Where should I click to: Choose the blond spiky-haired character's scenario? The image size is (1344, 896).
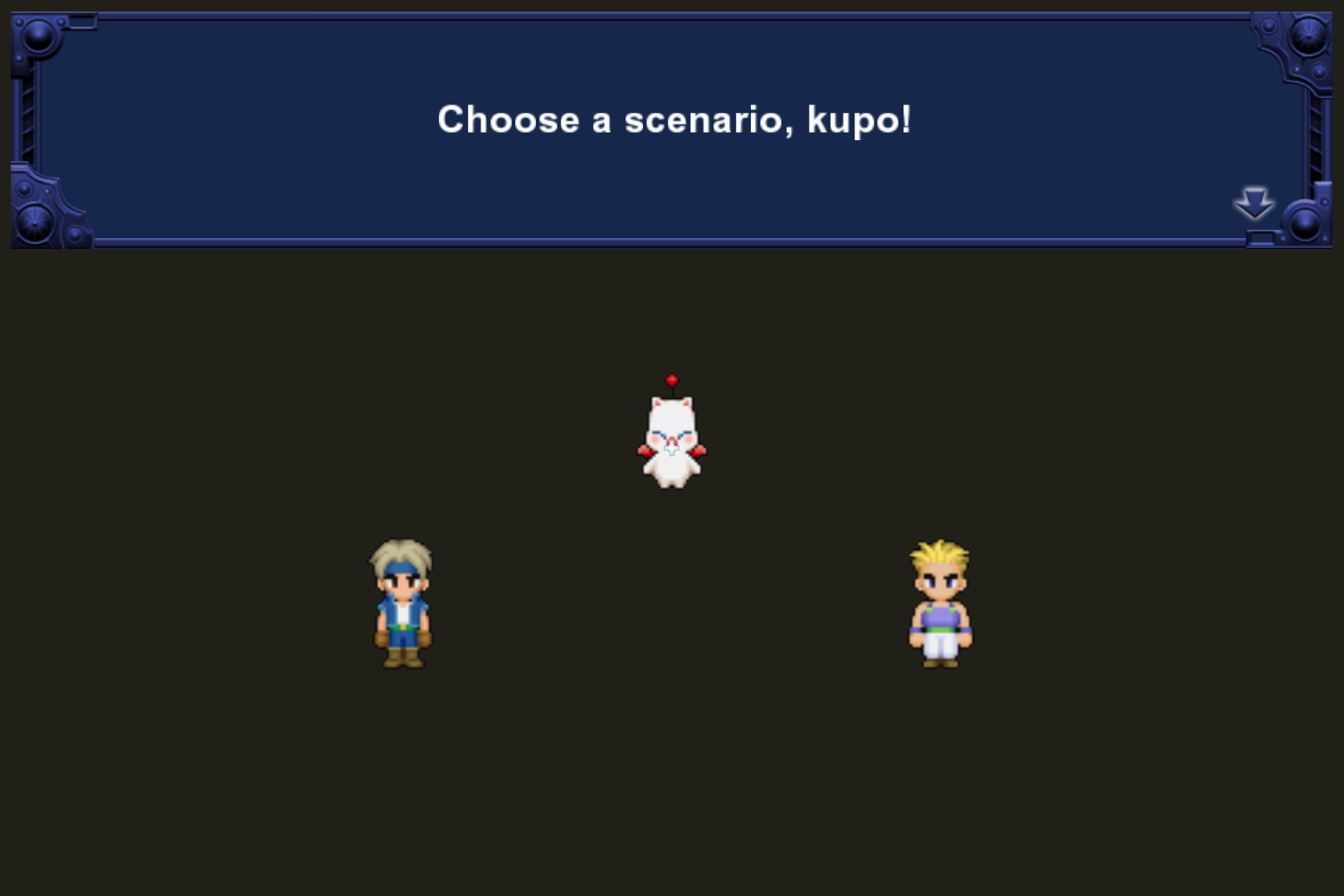(x=940, y=604)
